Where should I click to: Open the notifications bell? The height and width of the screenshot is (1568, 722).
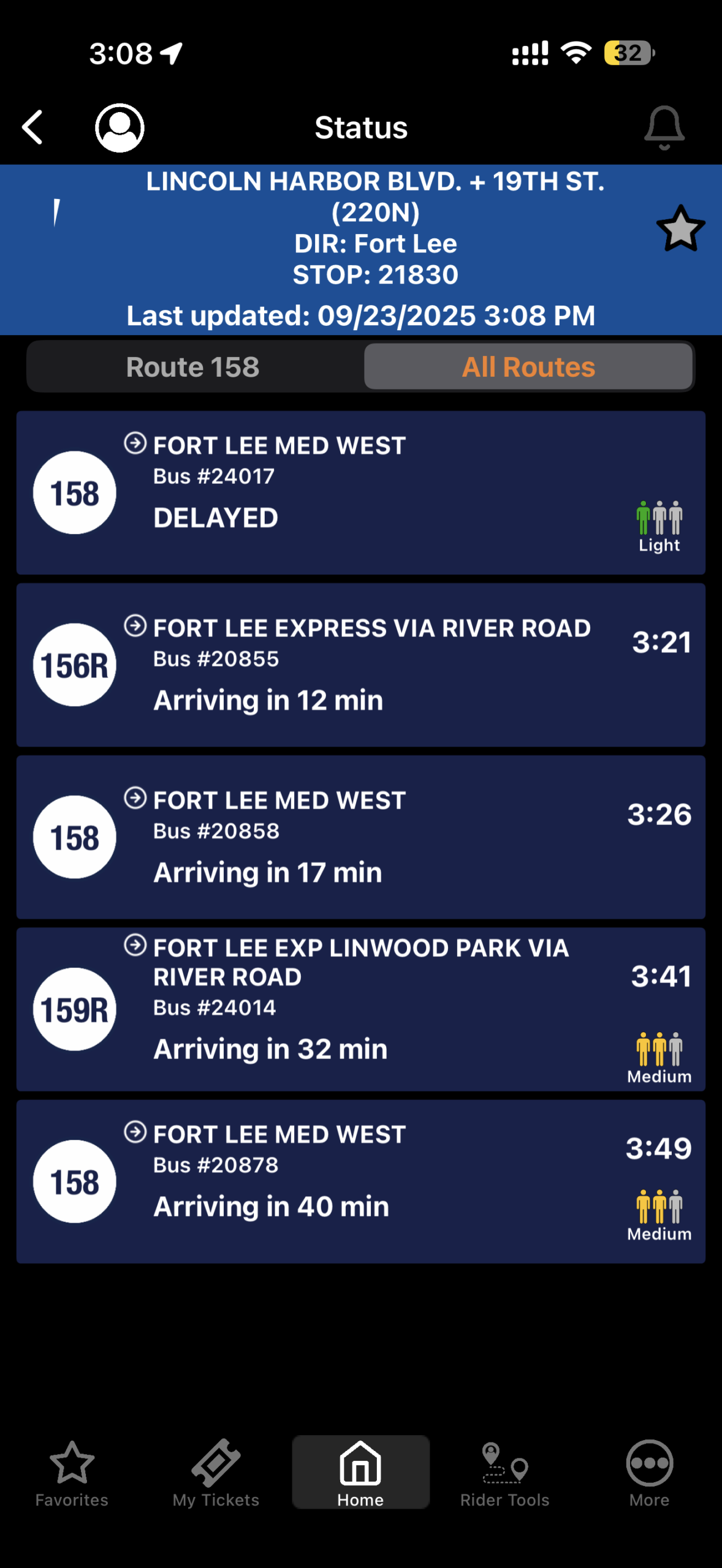(664, 127)
